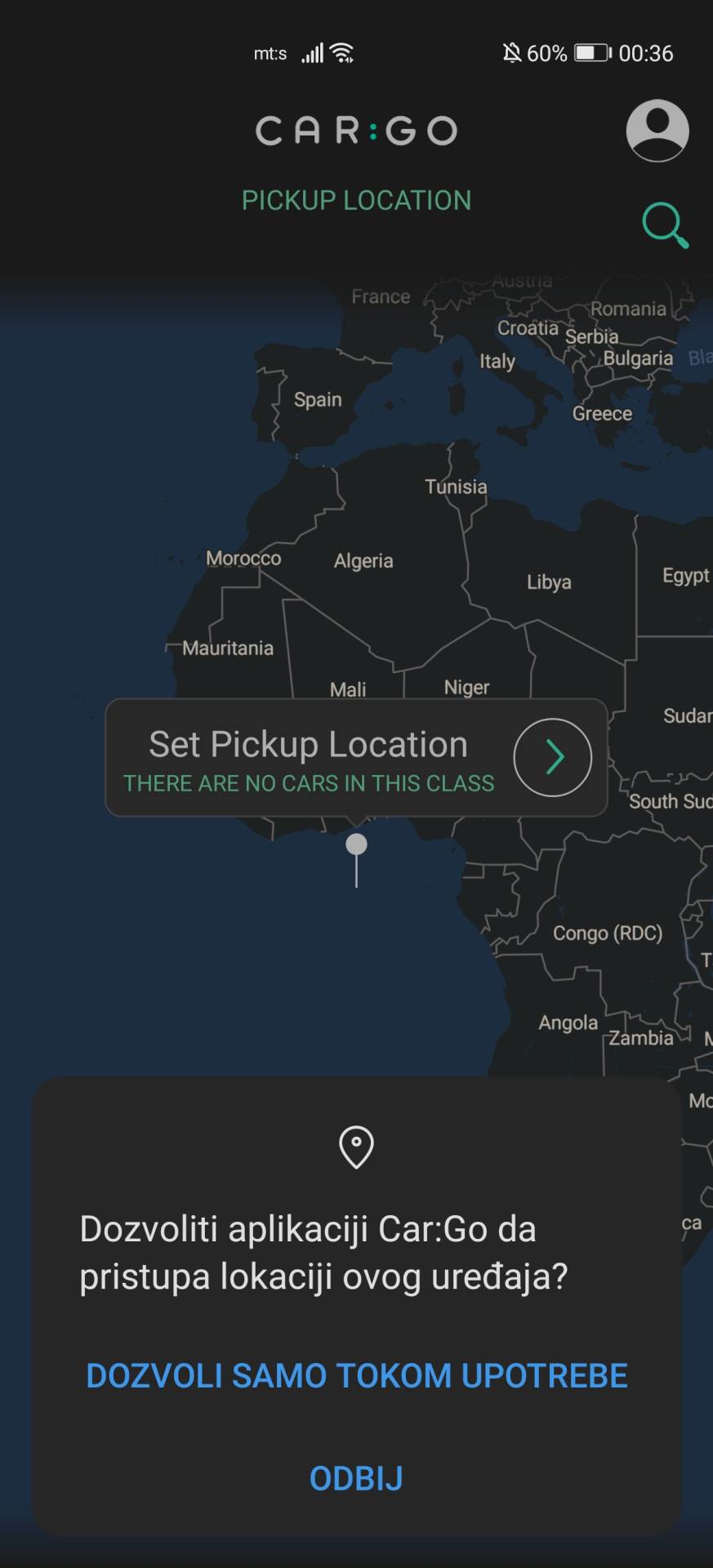Read THERE ARE NO CARS IN THIS CLASS text
This screenshot has height=1568, width=713.
coord(310,782)
